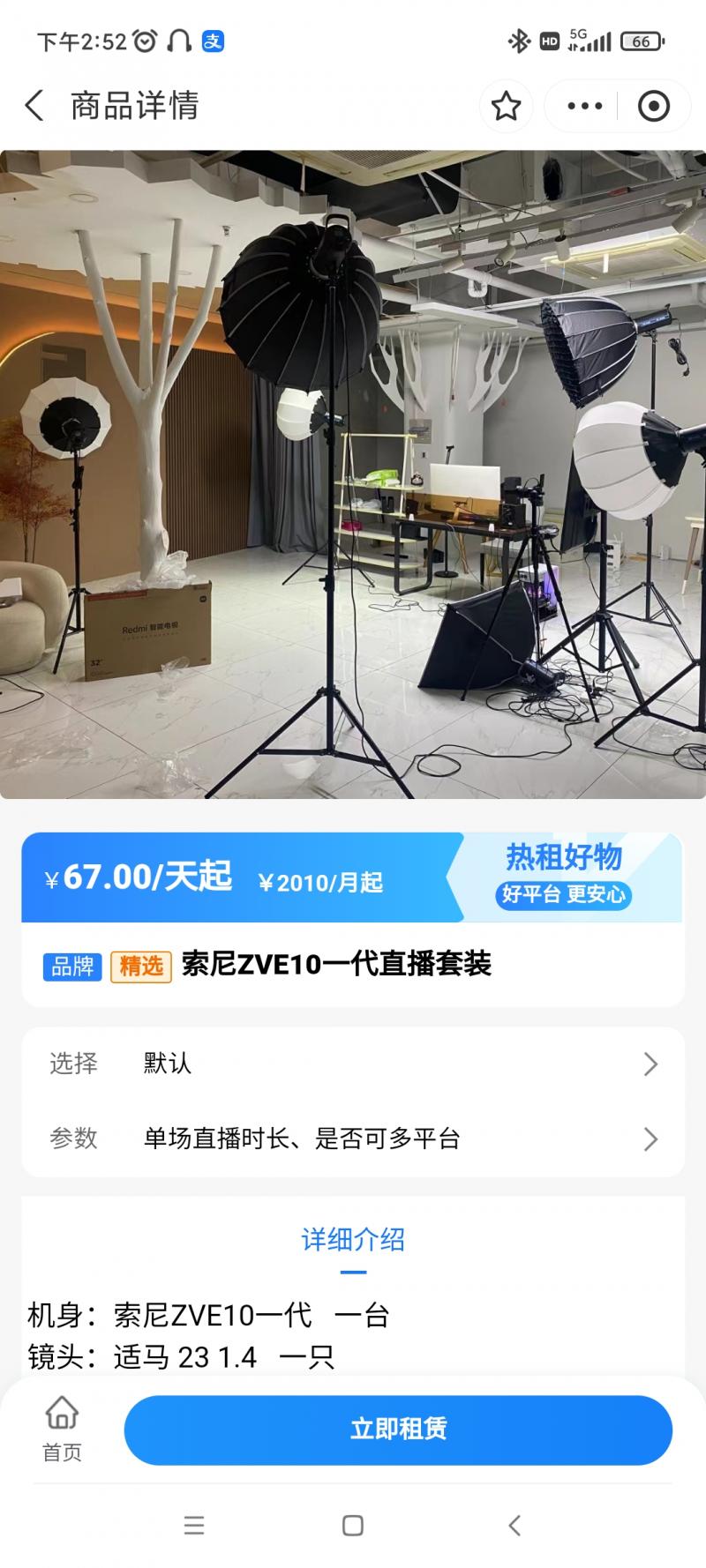
Task: Favorite this mini program with the star
Action: [506, 107]
